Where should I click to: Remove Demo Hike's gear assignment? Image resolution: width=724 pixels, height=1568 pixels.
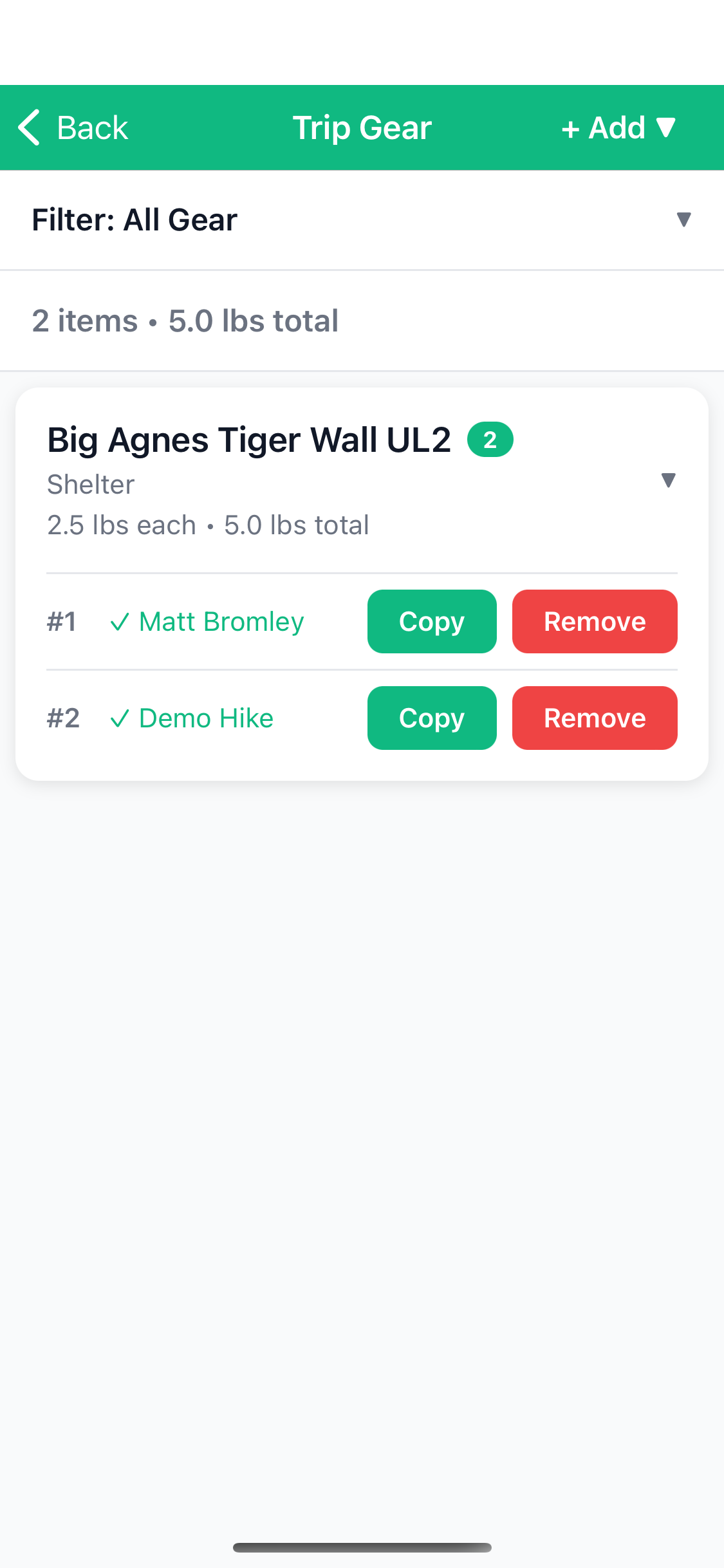pos(594,718)
